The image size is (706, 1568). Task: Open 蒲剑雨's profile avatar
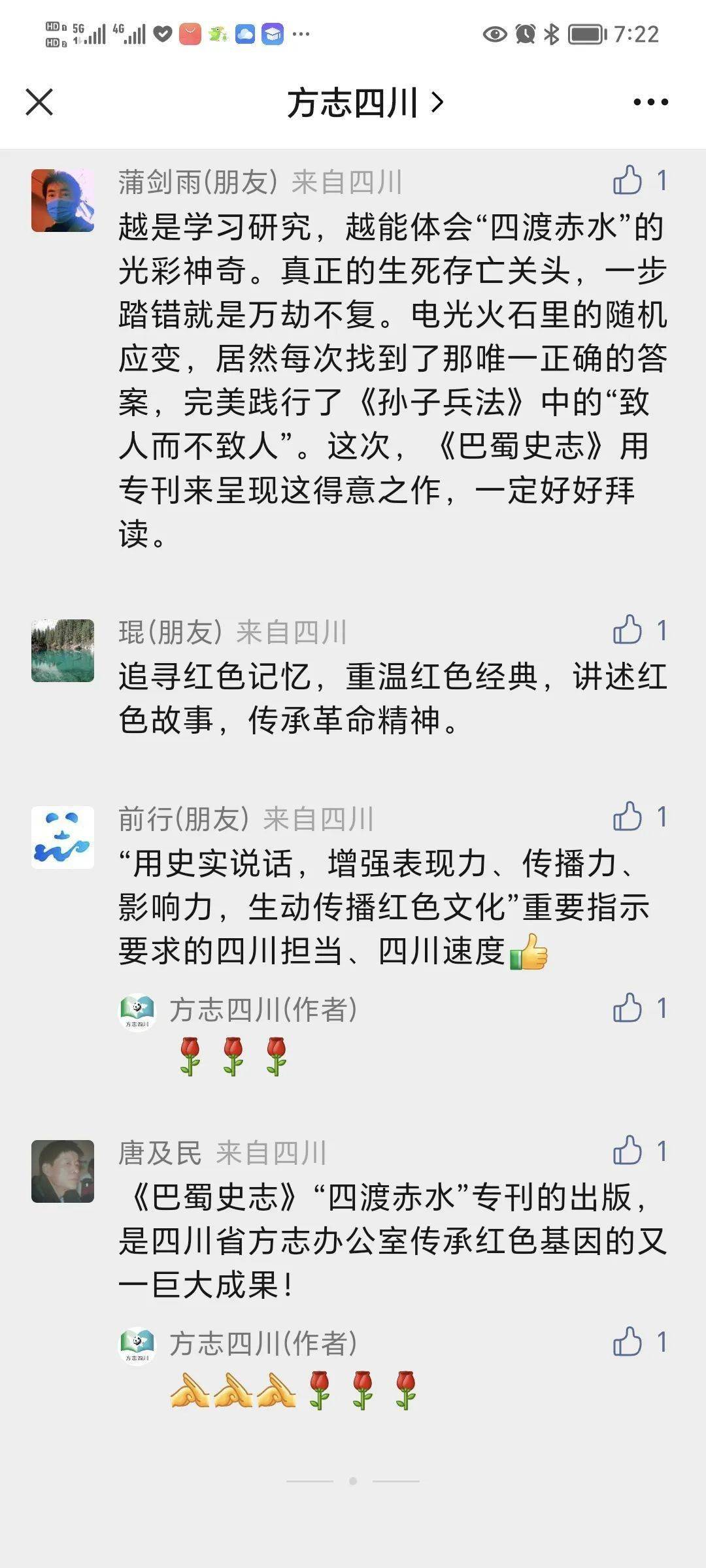(x=63, y=201)
